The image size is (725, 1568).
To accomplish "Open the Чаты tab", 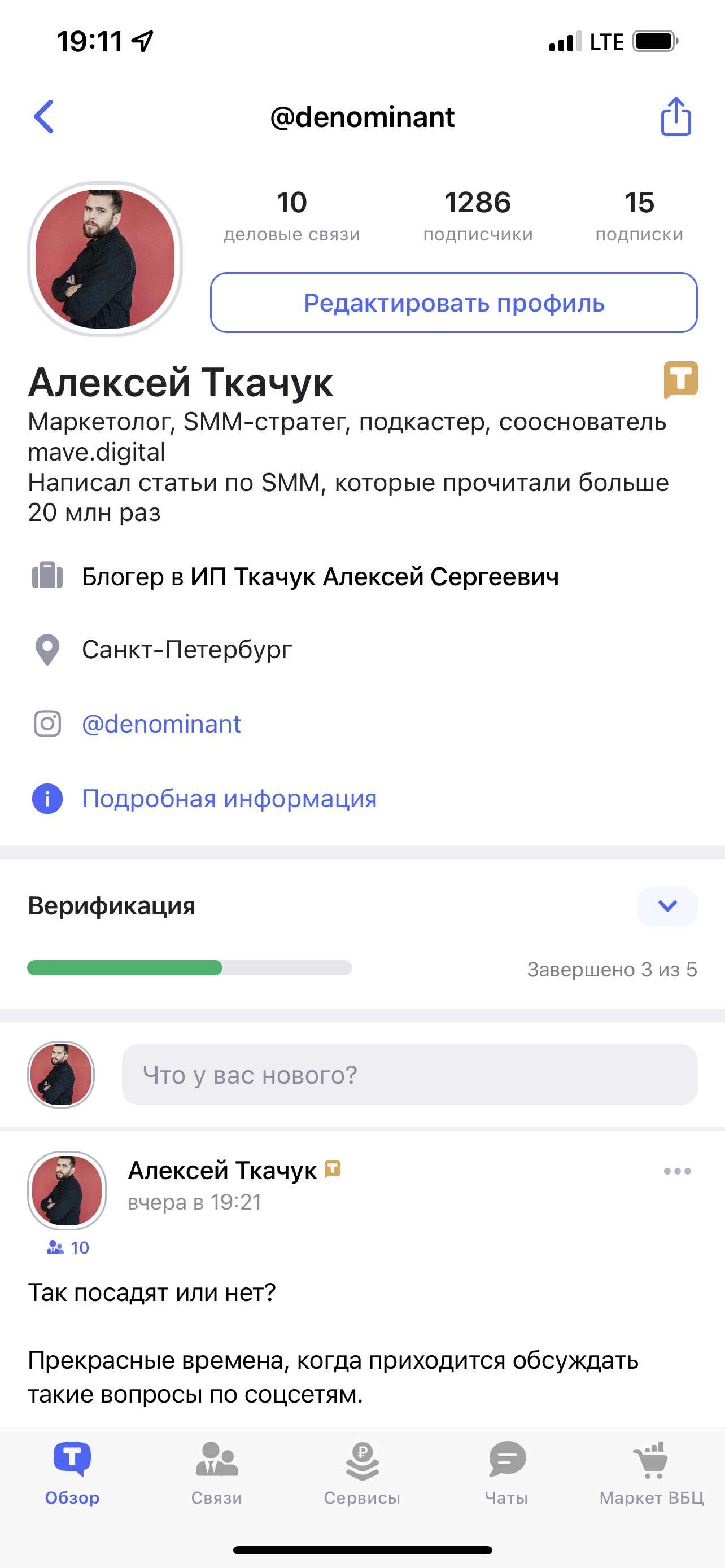I will tap(506, 1474).
